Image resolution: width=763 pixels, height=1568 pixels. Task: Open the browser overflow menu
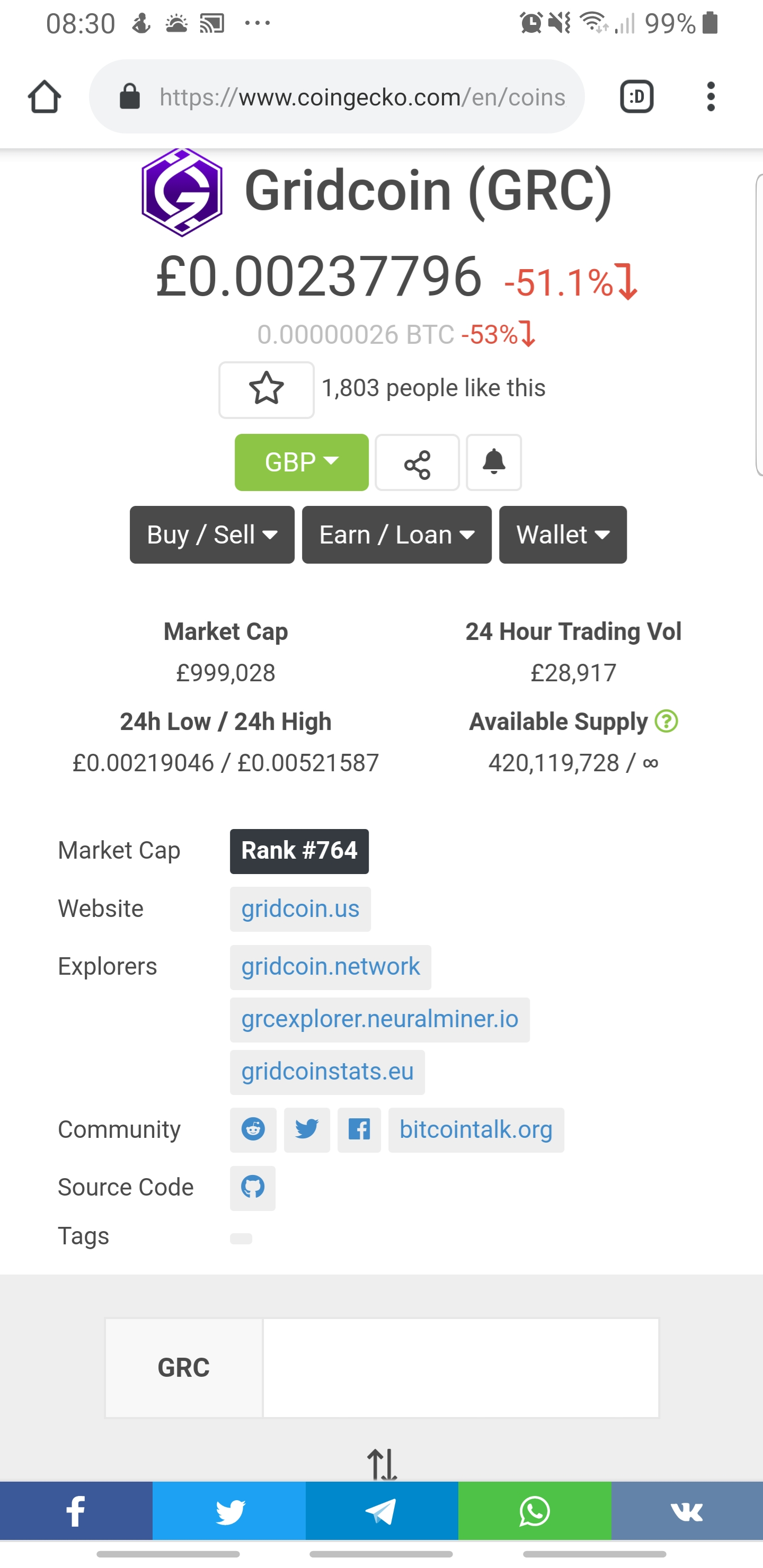tap(710, 97)
